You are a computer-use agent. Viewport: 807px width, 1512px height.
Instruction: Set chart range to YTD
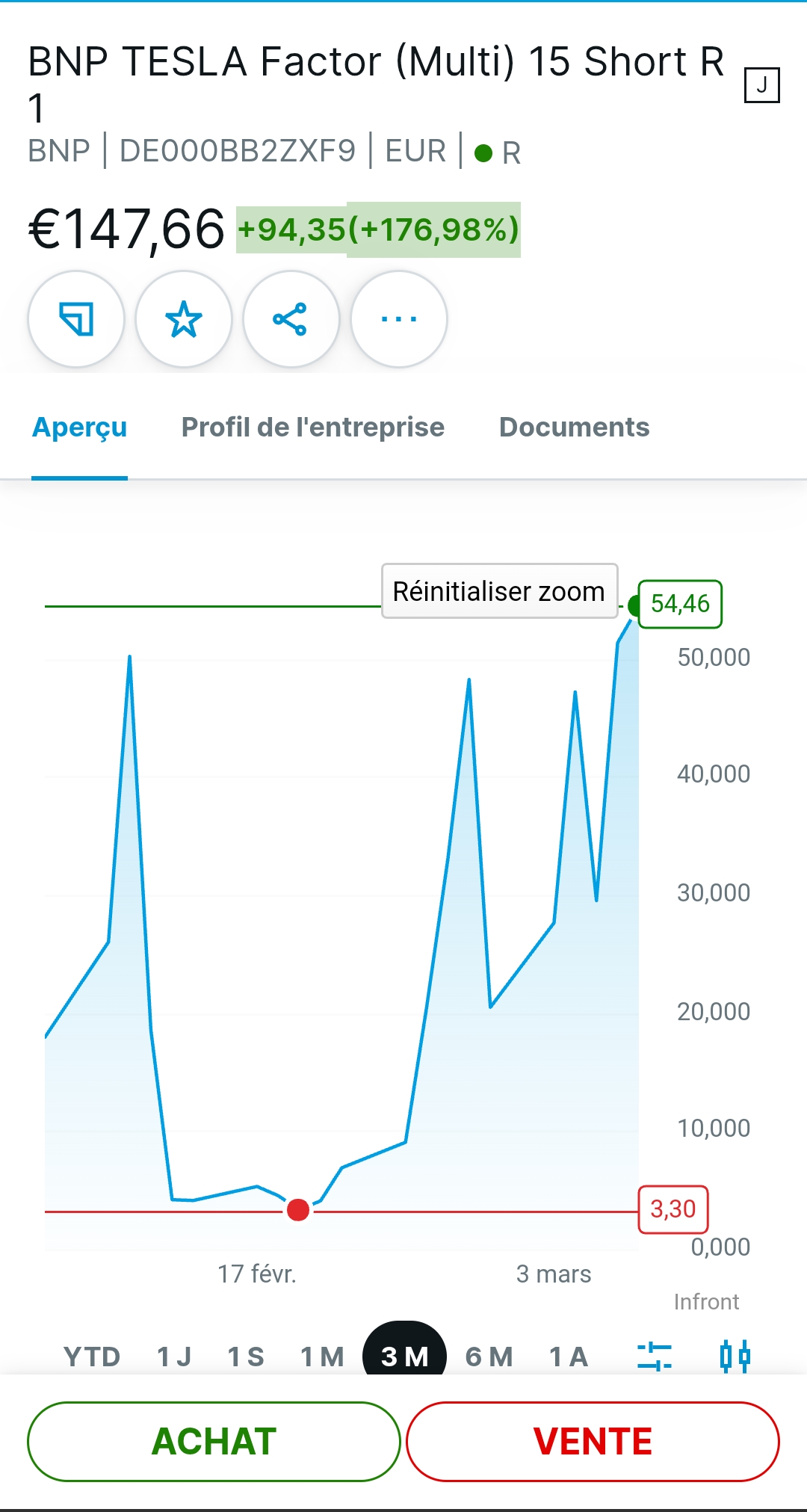click(92, 1356)
